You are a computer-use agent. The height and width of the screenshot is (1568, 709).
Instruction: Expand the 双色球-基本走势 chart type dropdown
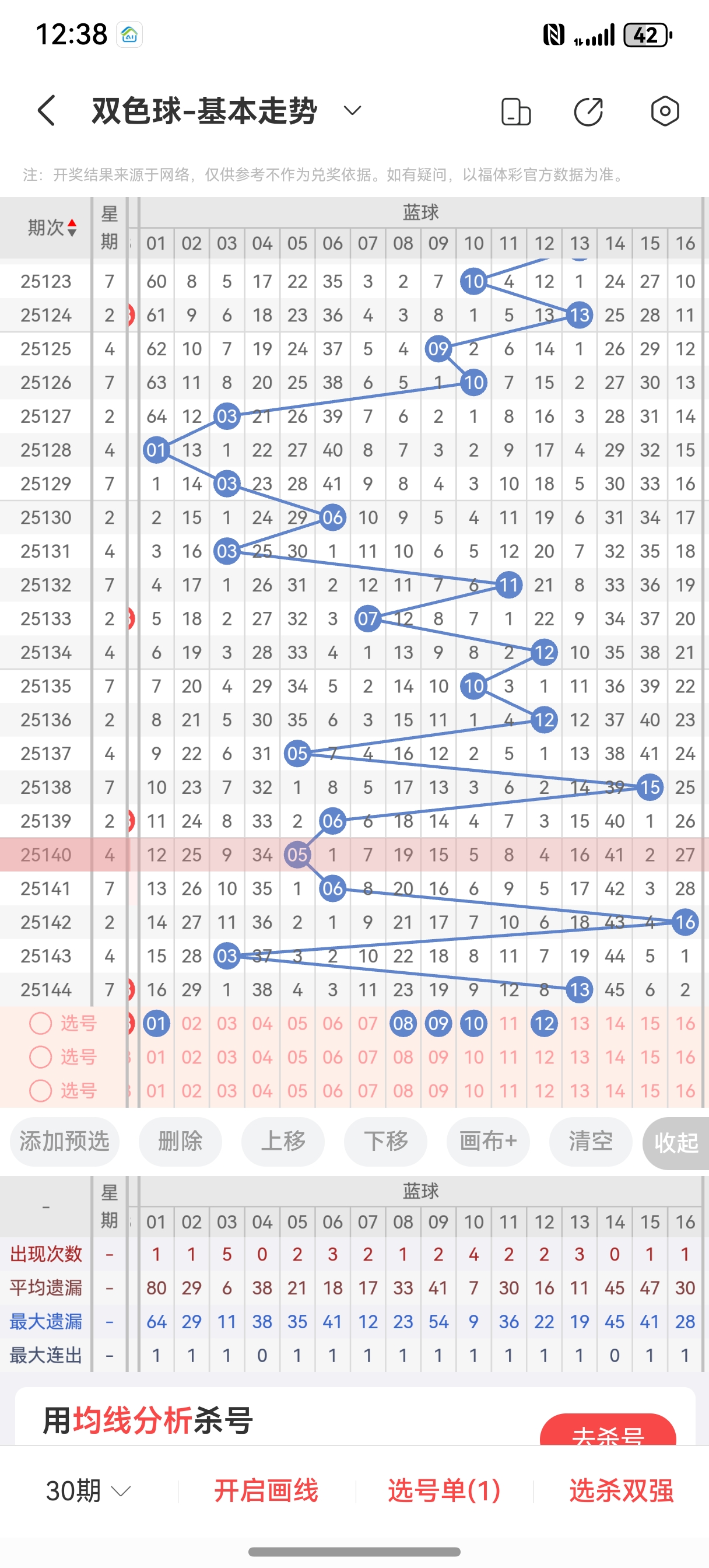point(352,111)
